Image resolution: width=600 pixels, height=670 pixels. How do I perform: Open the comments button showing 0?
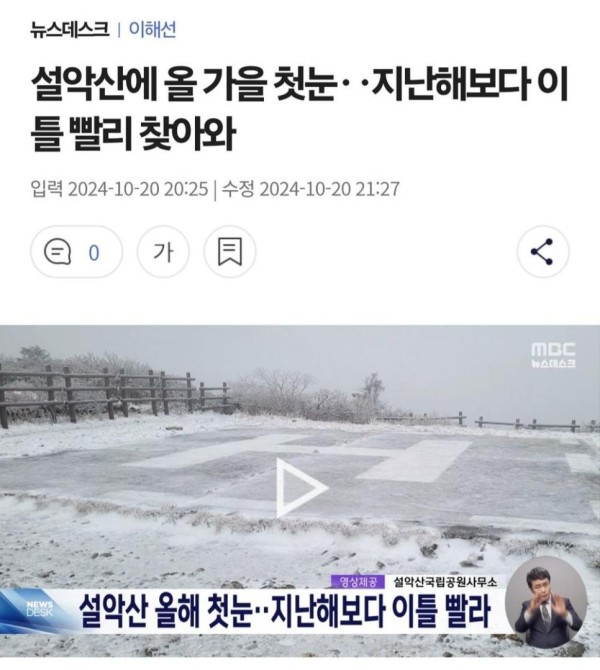click(x=76, y=252)
